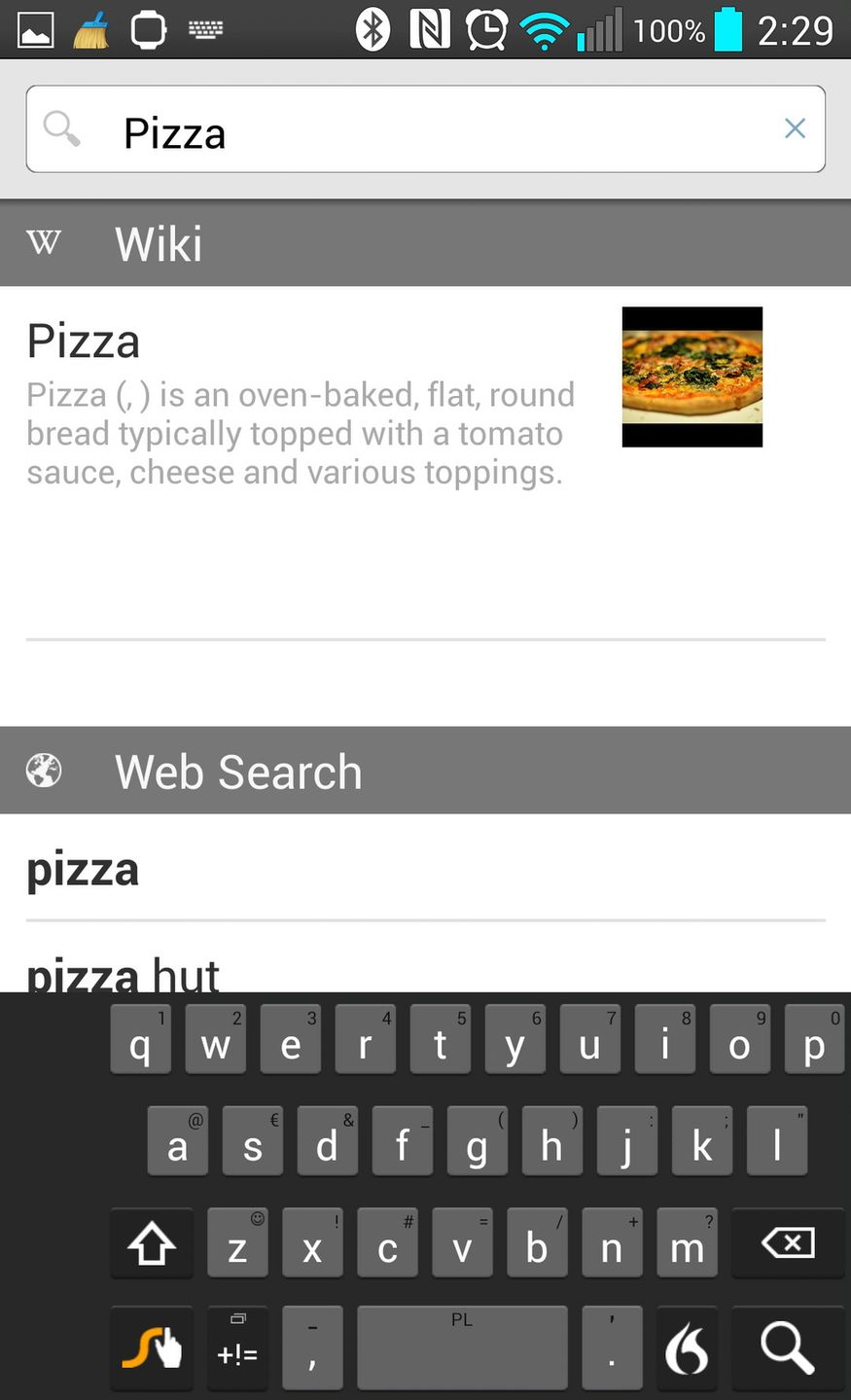This screenshot has width=851, height=1400.
Task: Tap the space bar labeled PL
Action: click(462, 1348)
